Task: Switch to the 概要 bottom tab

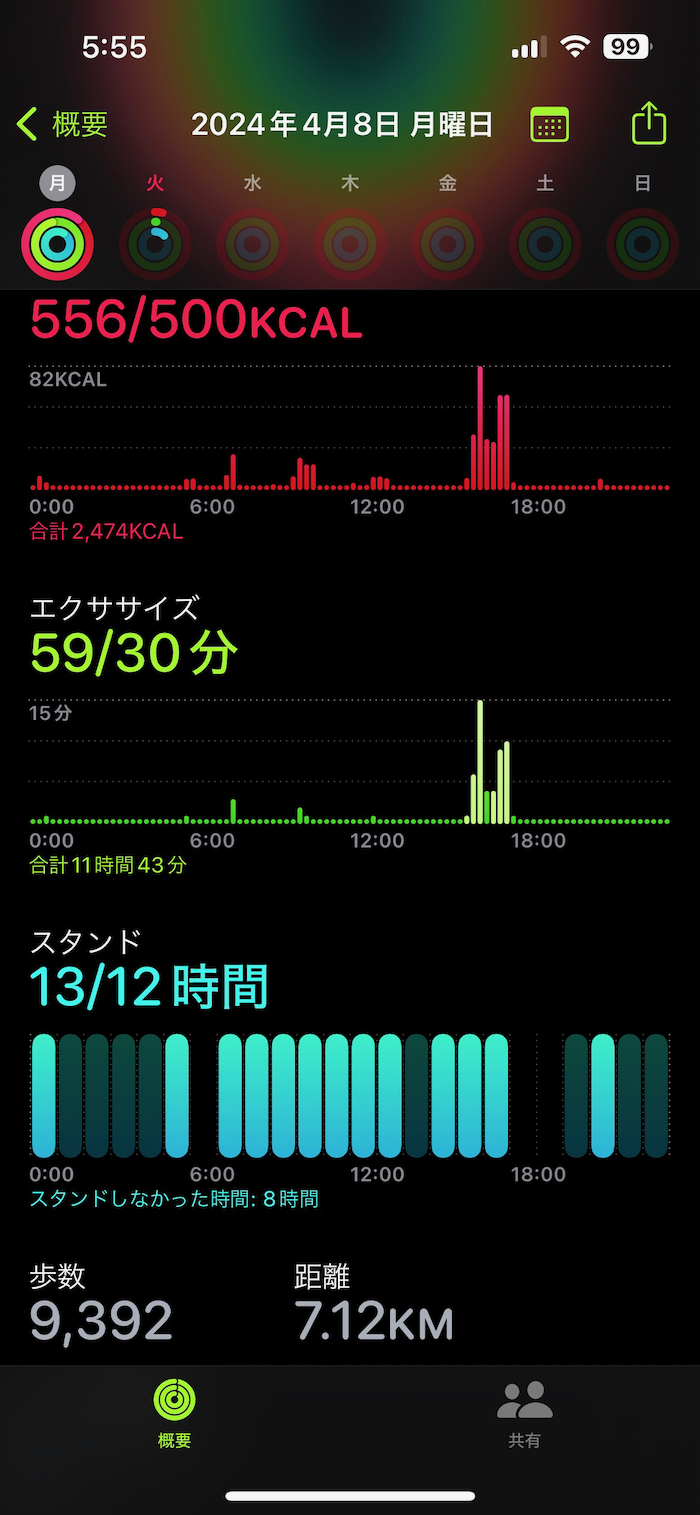Action: tap(174, 1413)
